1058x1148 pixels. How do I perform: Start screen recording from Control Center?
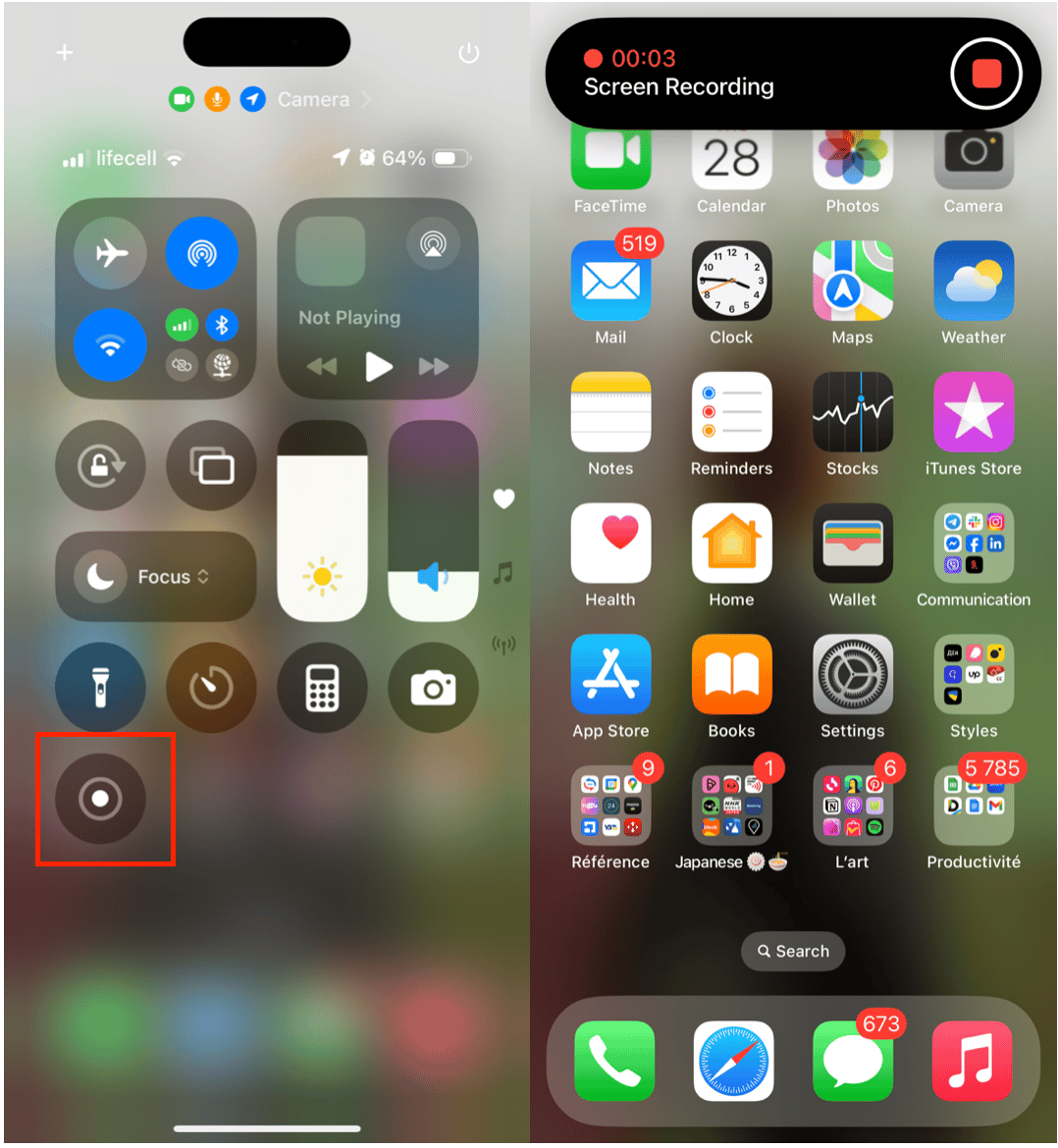pyautogui.click(x=101, y=799)
